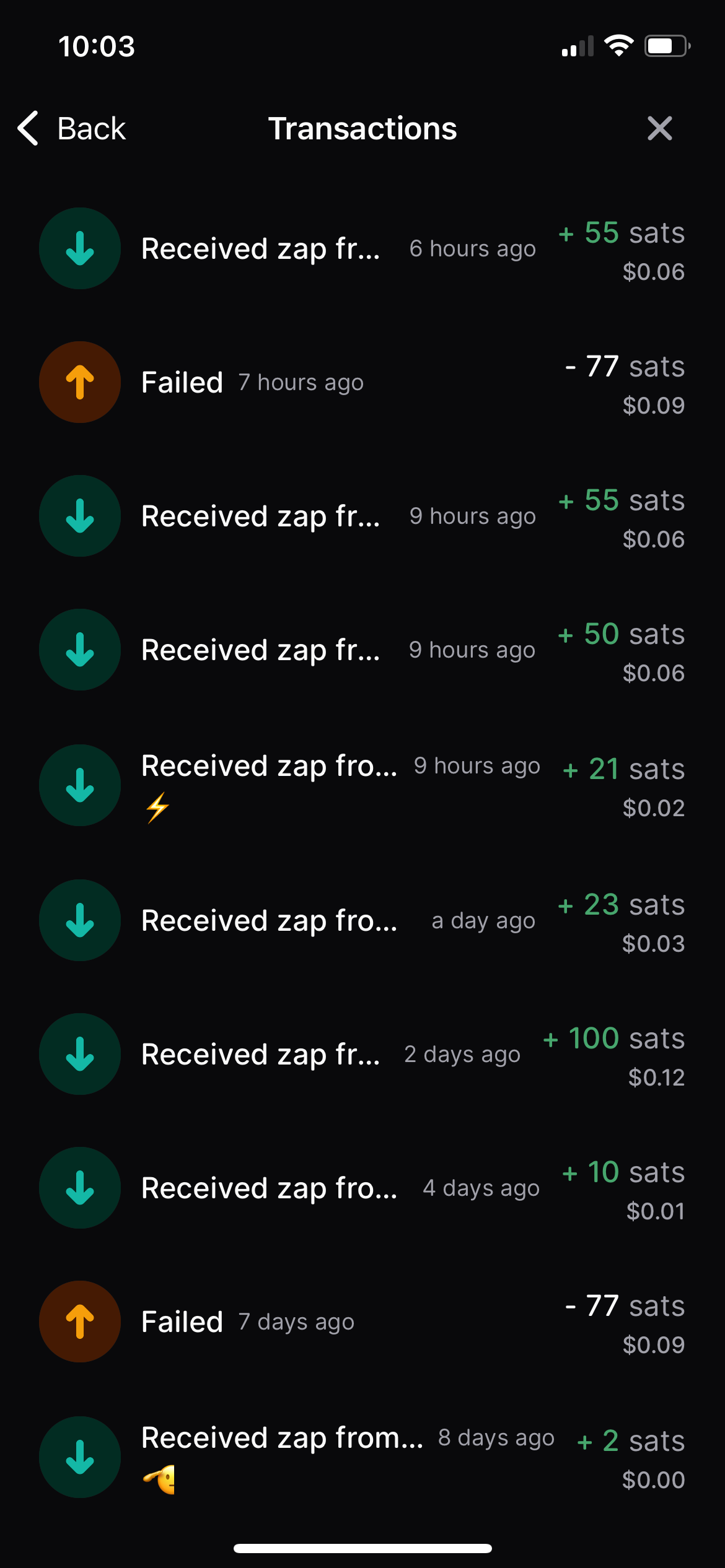View the +2 sats zap from 8 days ago
The image size is (725, 1568).
click(362, 1458)
